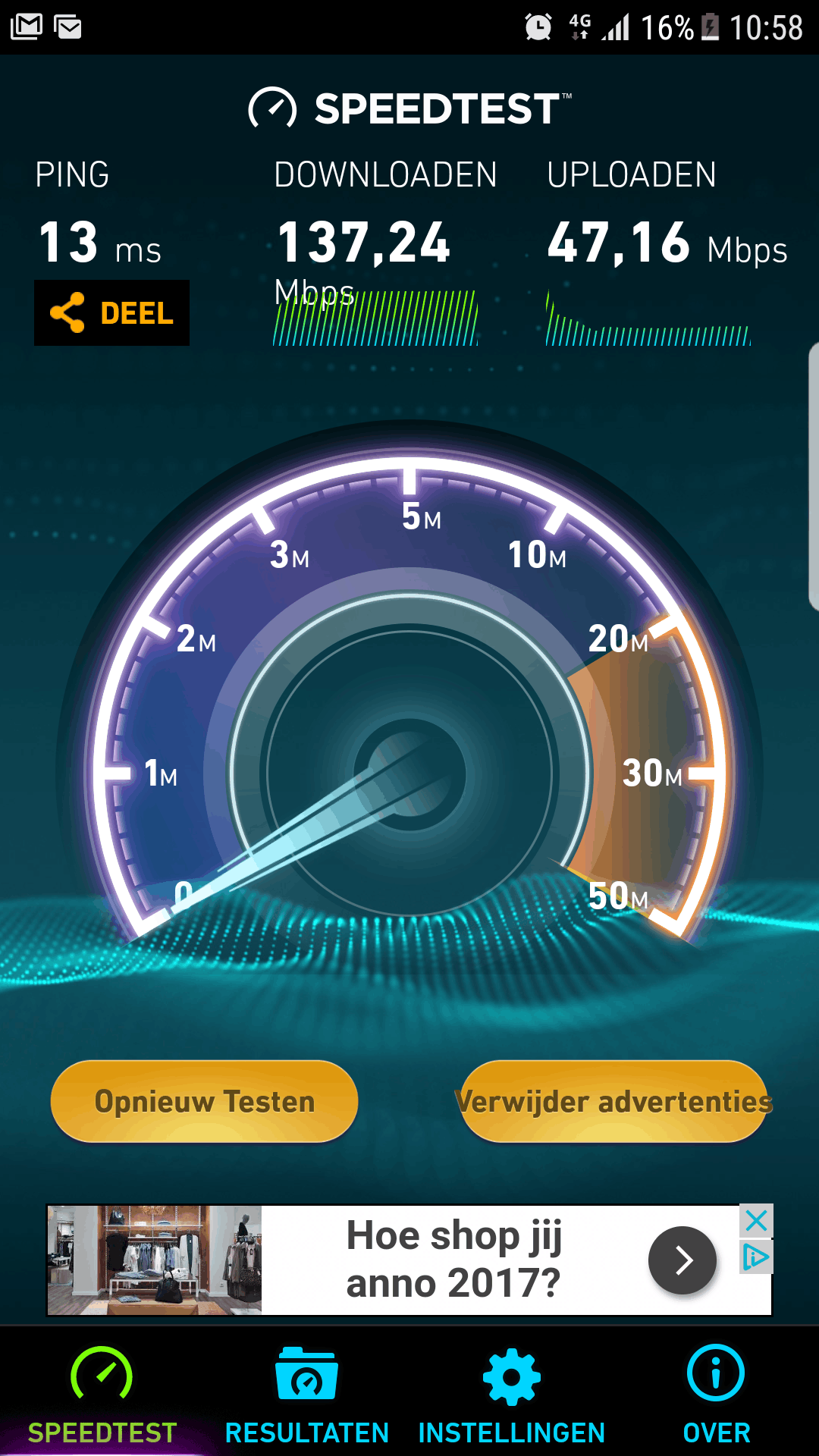Open the 'Hoe shop jij anno 2017?' ad

coord(453,1260)
